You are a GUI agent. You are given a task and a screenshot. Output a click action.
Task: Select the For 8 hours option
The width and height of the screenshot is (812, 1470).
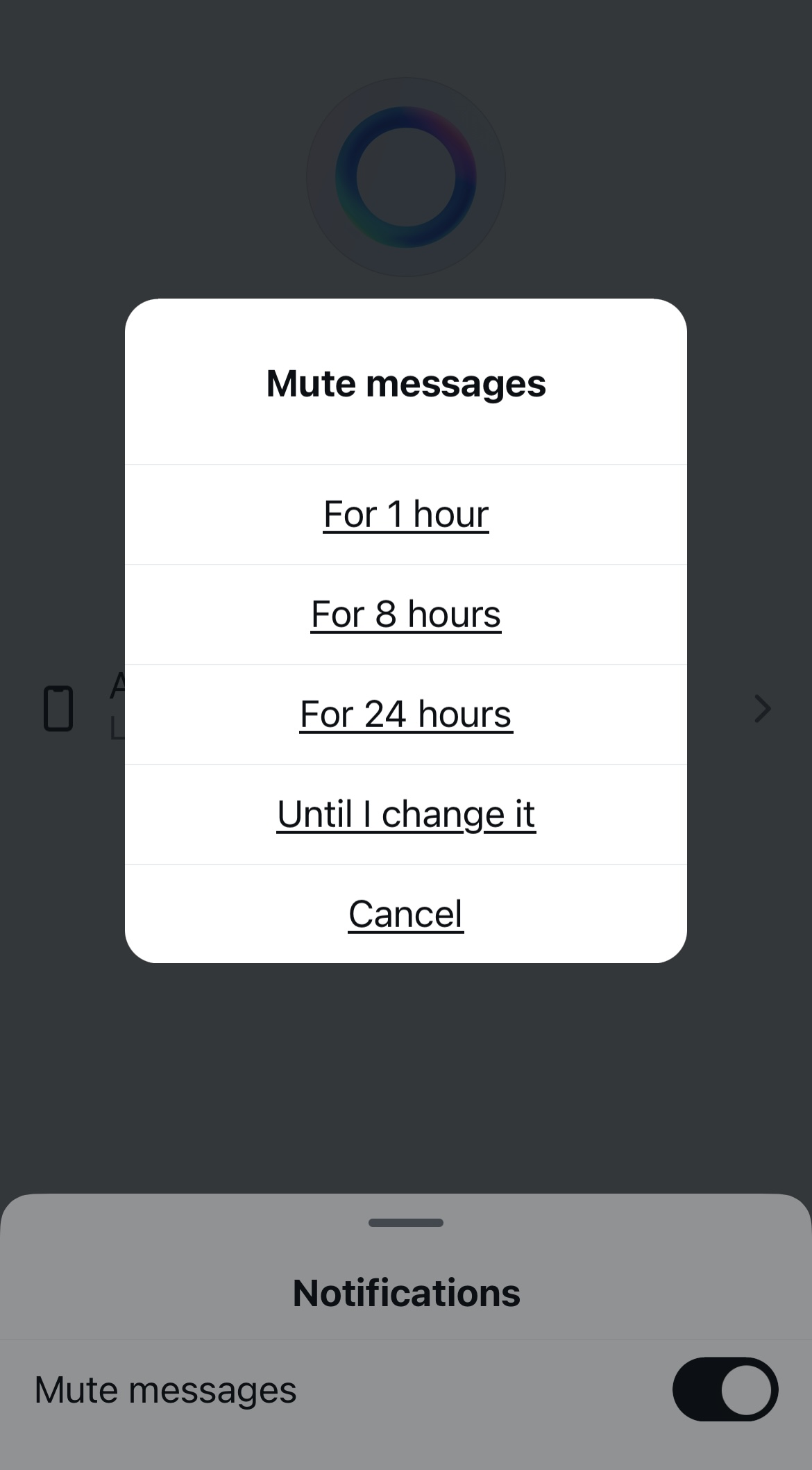(x=406, y=615)
